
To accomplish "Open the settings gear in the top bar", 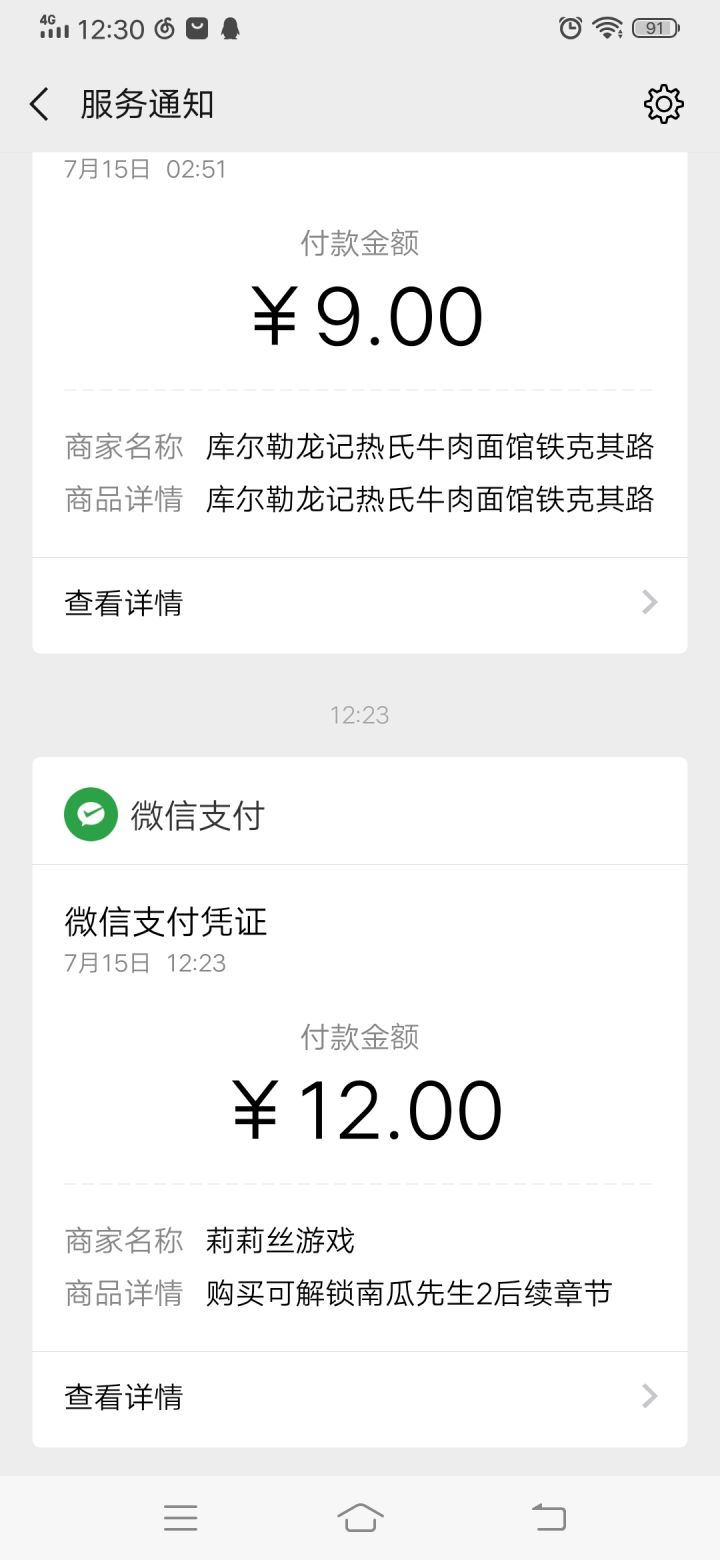I will point(663,103).
